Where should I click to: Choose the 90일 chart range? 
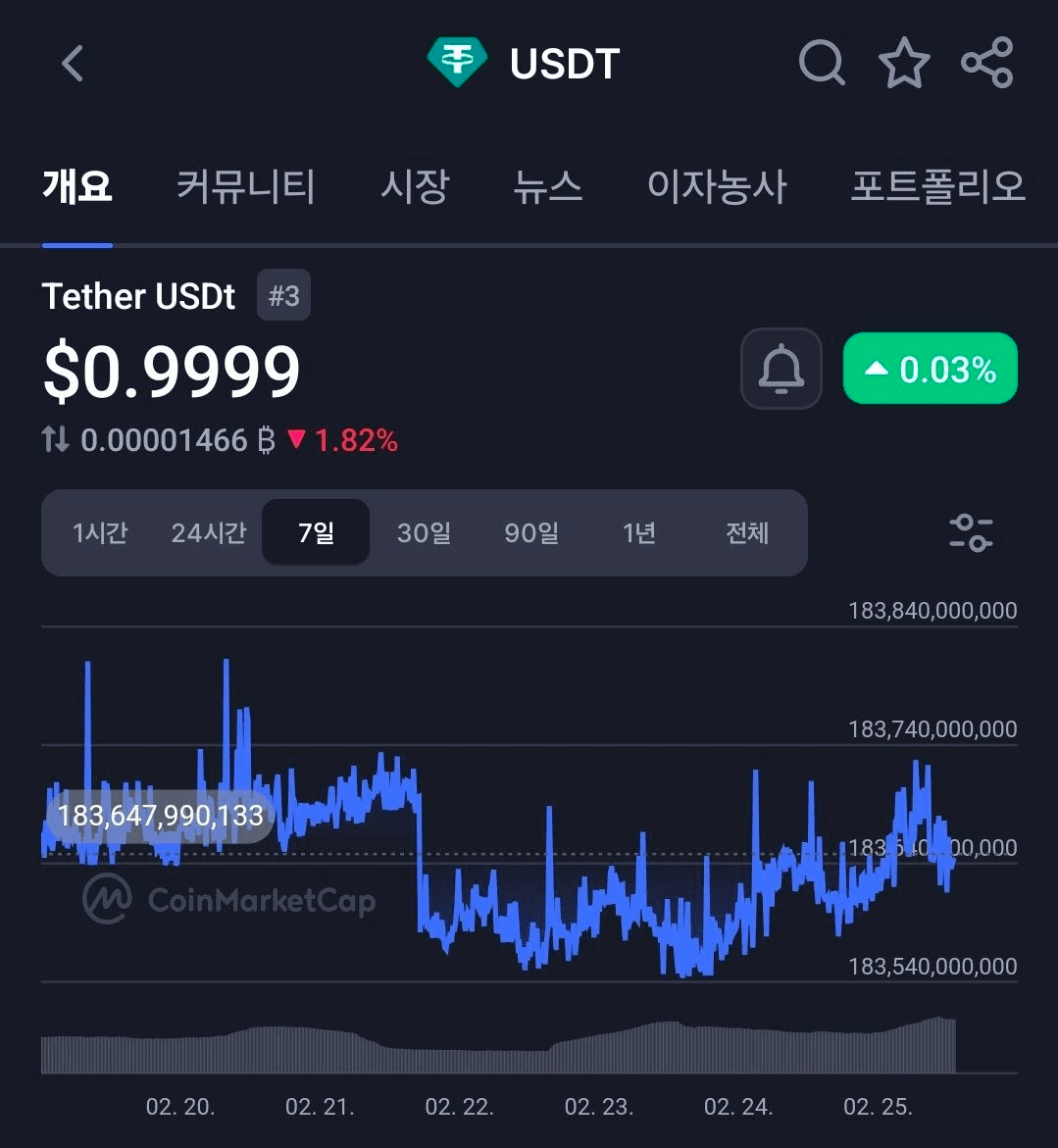[531, 533]
